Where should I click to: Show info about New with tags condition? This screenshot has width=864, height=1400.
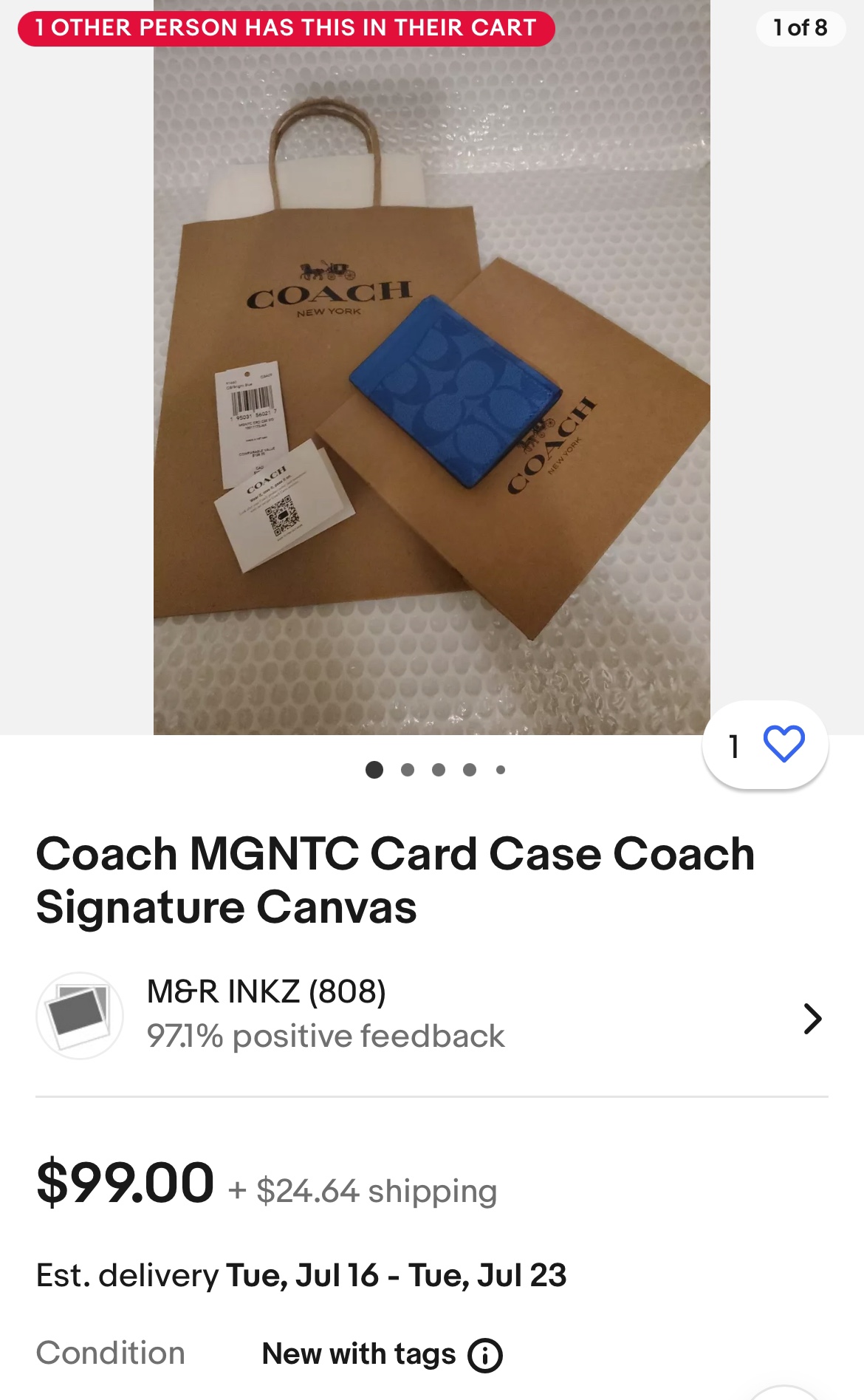pos(485,1356)
